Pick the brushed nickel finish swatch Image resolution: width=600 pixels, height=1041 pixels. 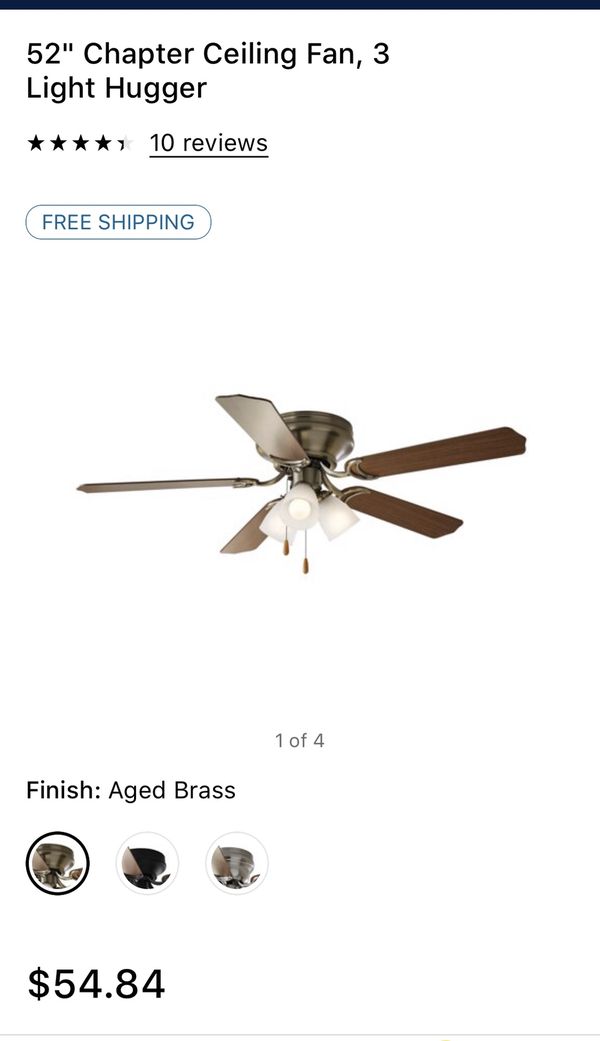(237, 863)
